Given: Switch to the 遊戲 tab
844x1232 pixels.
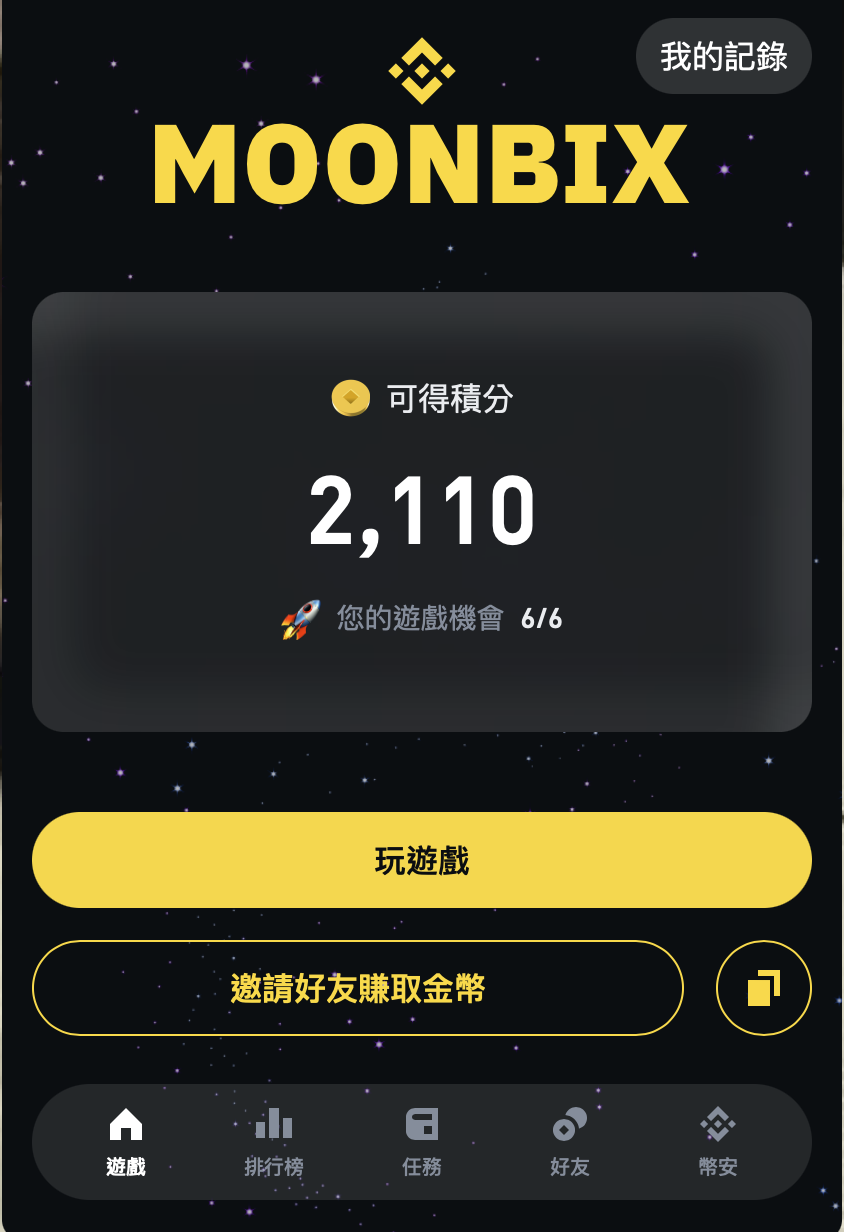Looking at the screenshot, I should coord(126,1141).
